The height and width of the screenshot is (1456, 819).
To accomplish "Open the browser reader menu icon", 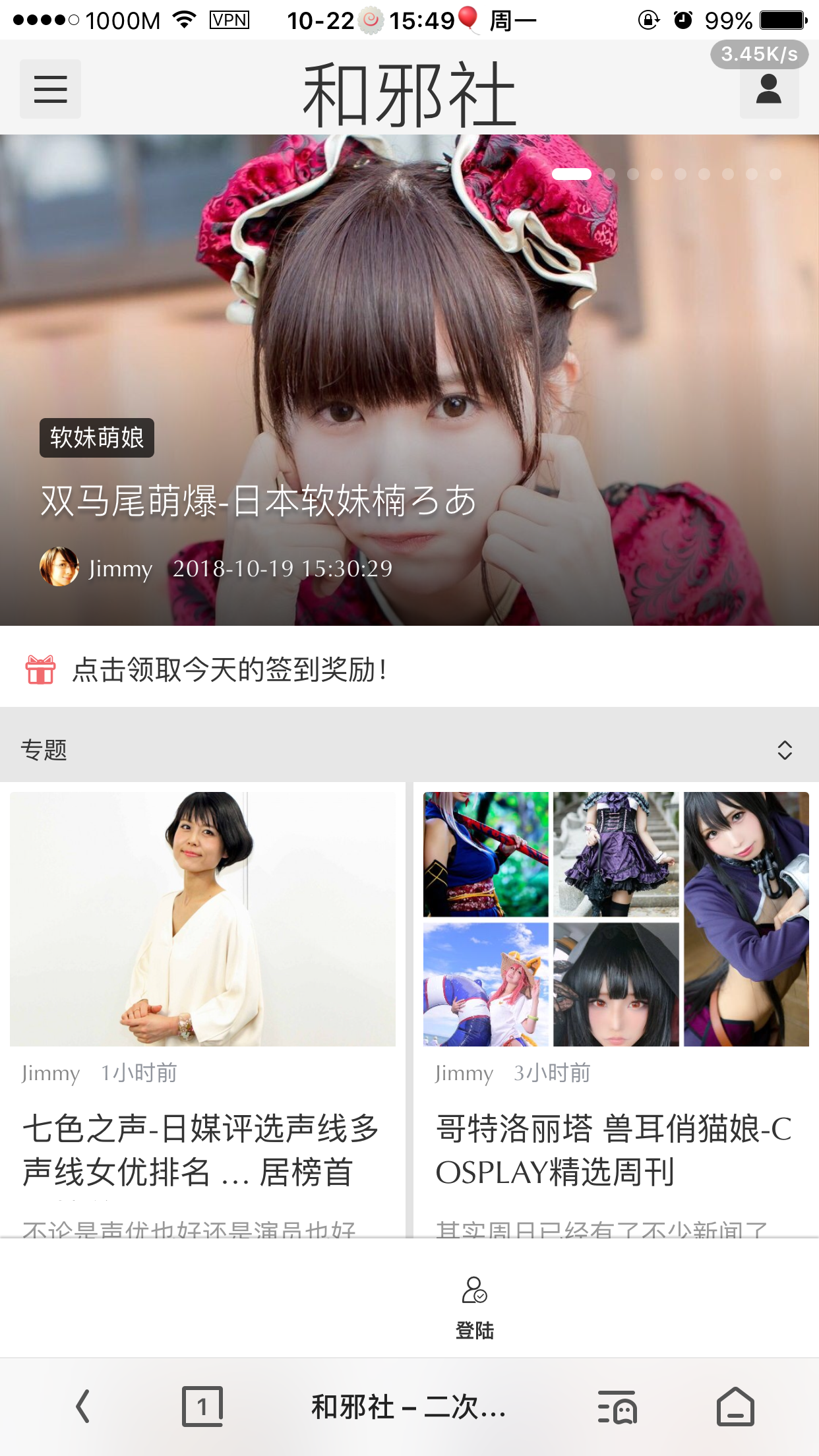I will click(617, 1407).
